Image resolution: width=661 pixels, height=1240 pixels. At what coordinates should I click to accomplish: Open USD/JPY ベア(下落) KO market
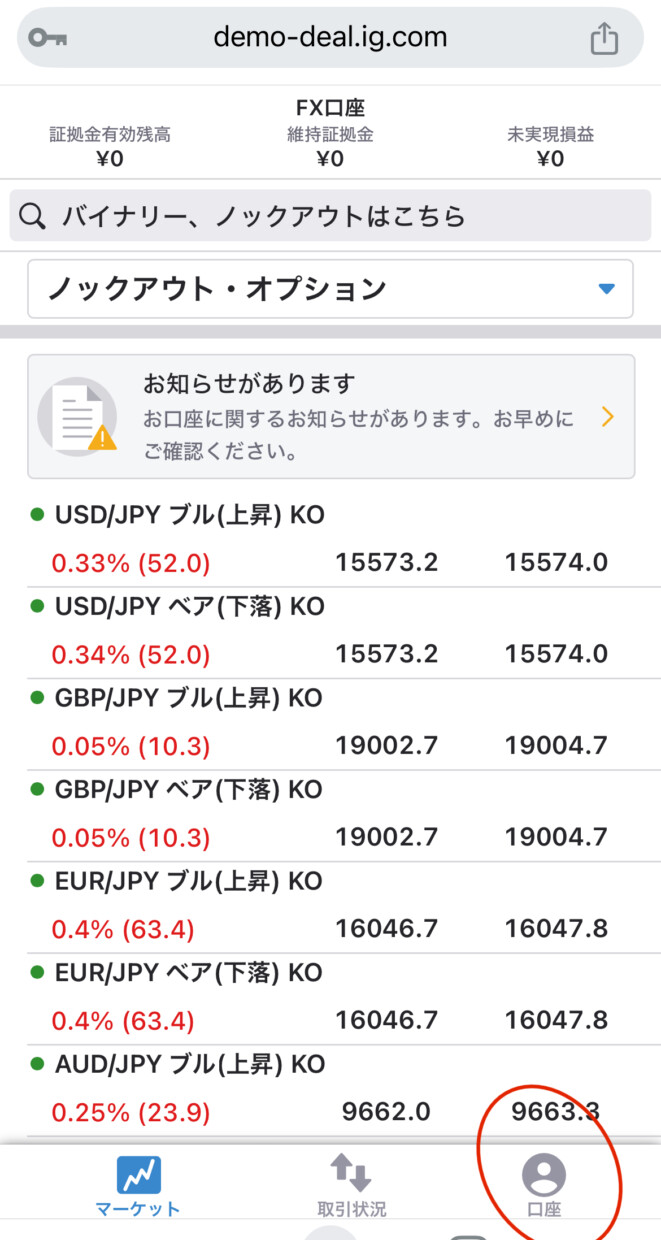330,633
